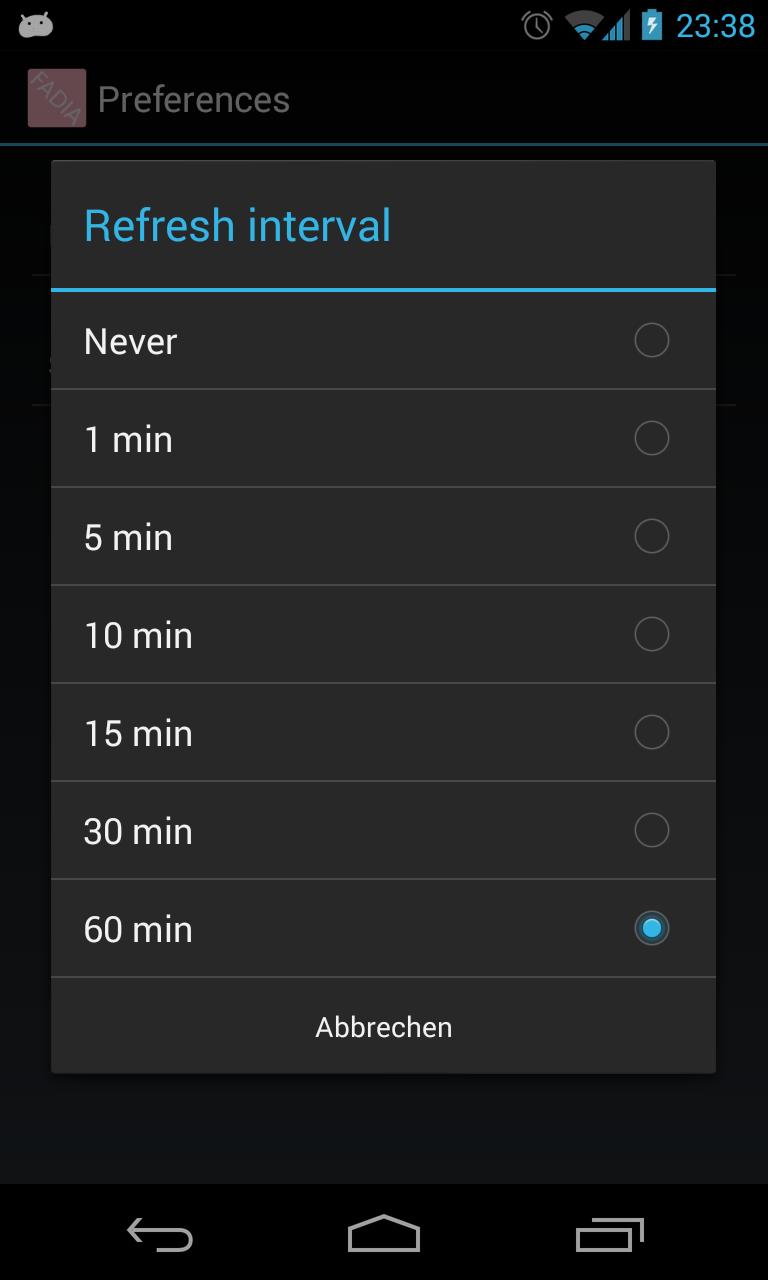Pick the 10 min option
This screenshot has height=1280, width=768.
coord(383,635)
